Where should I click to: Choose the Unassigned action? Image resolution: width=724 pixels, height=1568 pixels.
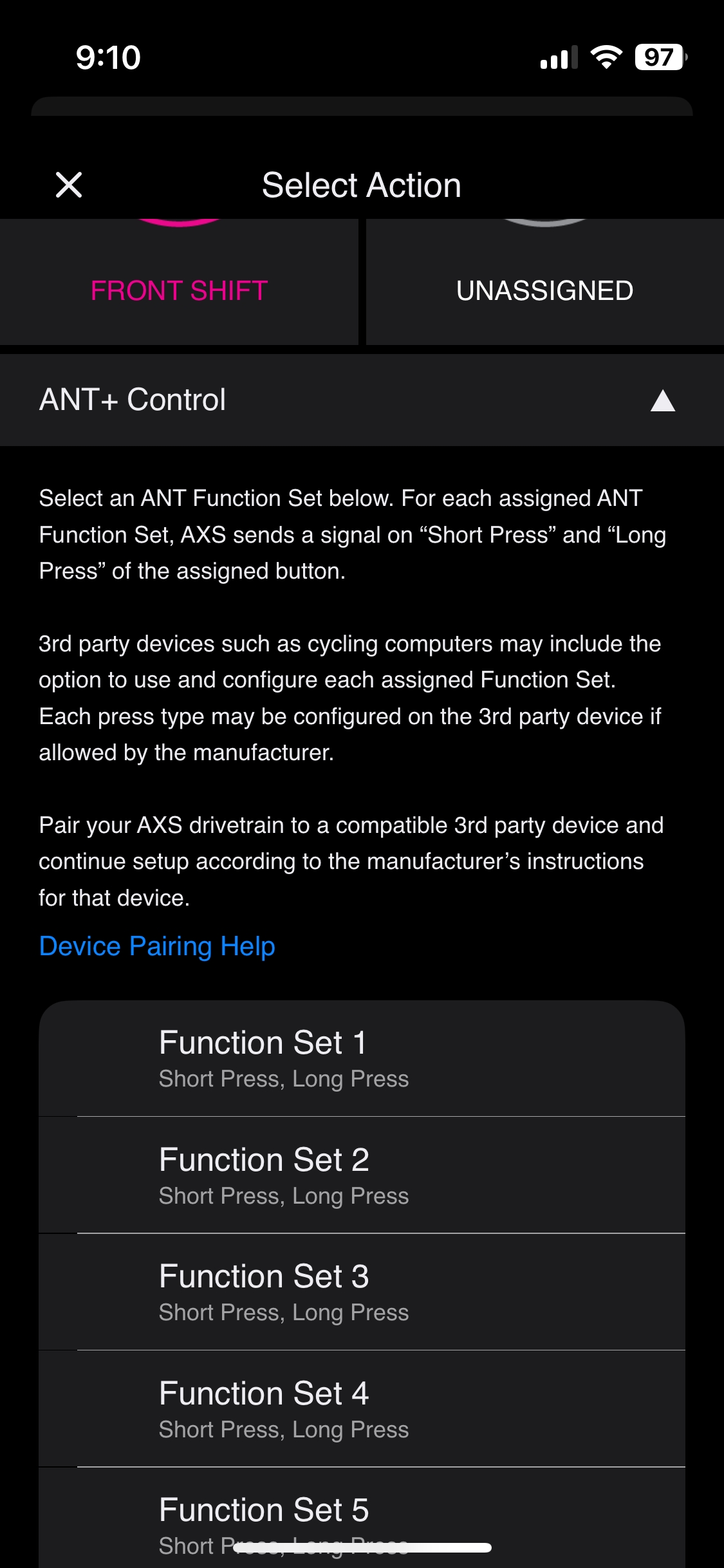(544, 290)
